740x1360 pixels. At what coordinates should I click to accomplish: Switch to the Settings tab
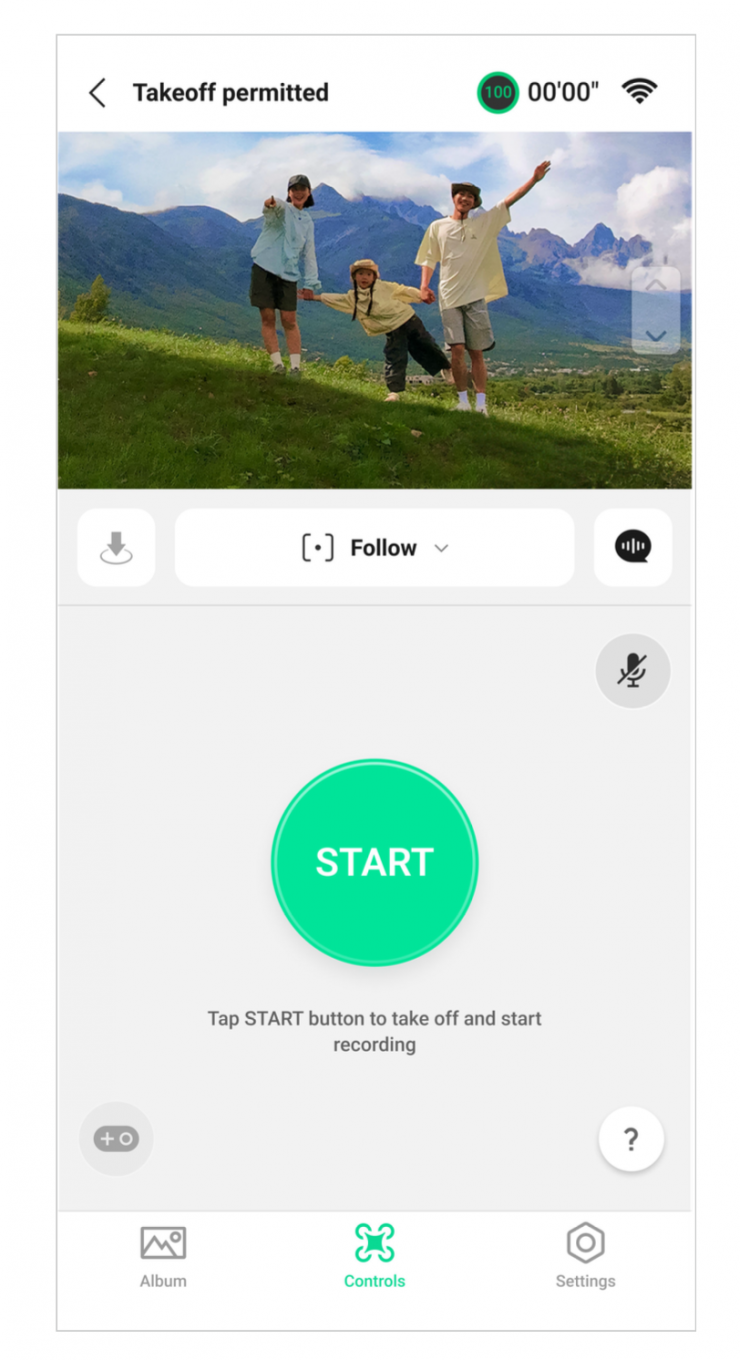coord(585,1256)
